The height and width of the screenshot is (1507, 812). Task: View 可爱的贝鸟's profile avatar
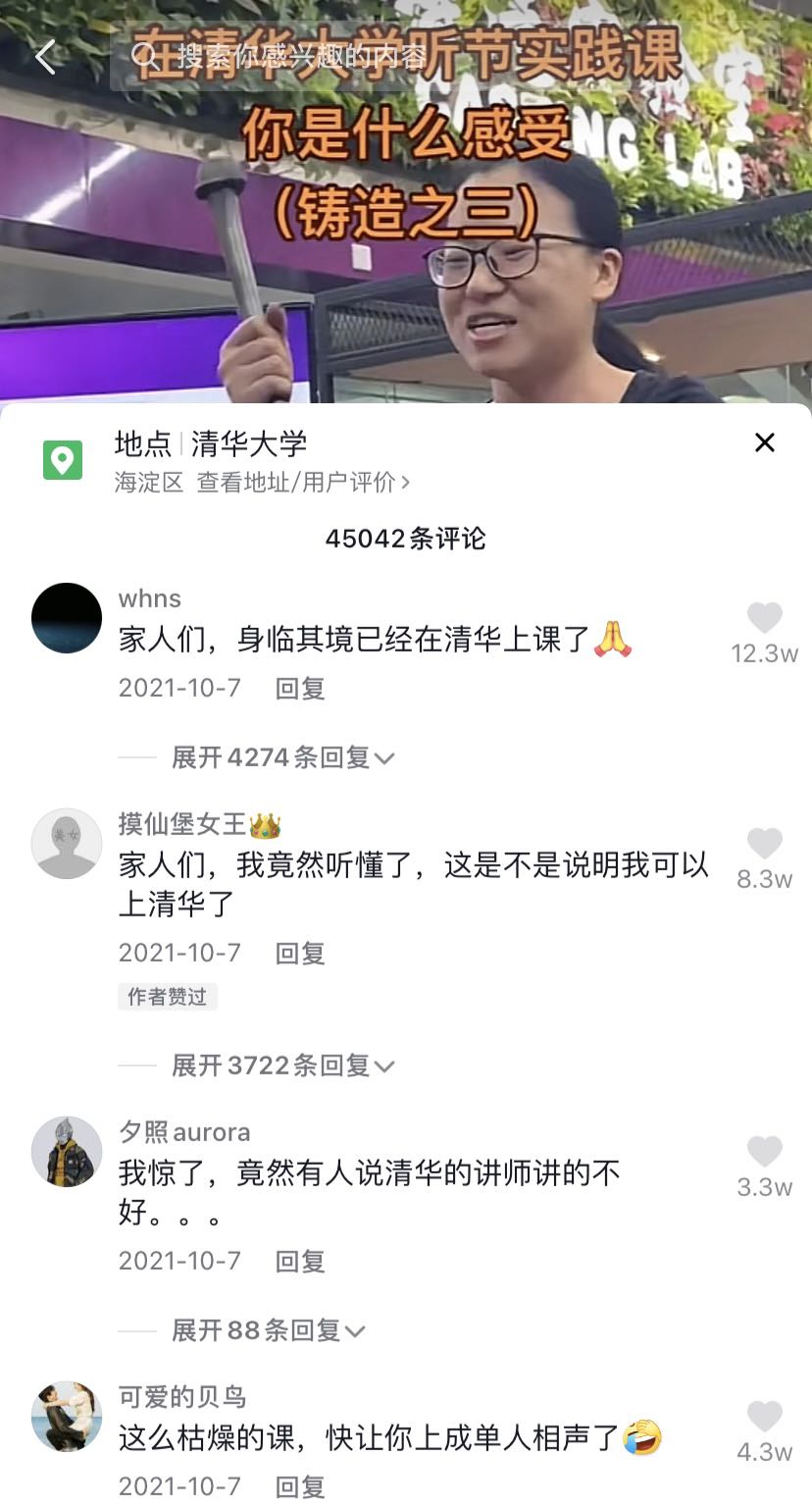(x=67, y=1417)
